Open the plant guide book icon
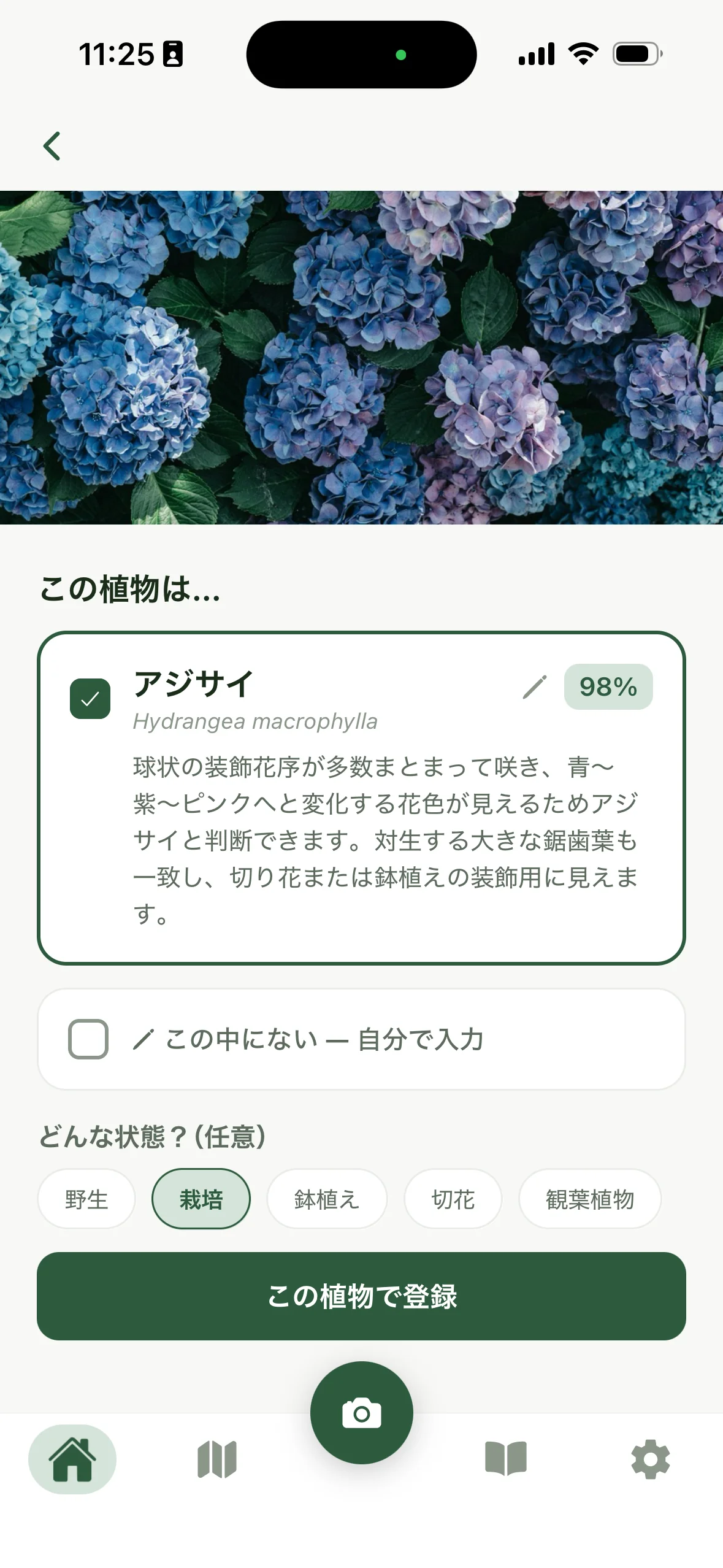The width and height of the screenshot is (723, 1568). (506, 1459)
